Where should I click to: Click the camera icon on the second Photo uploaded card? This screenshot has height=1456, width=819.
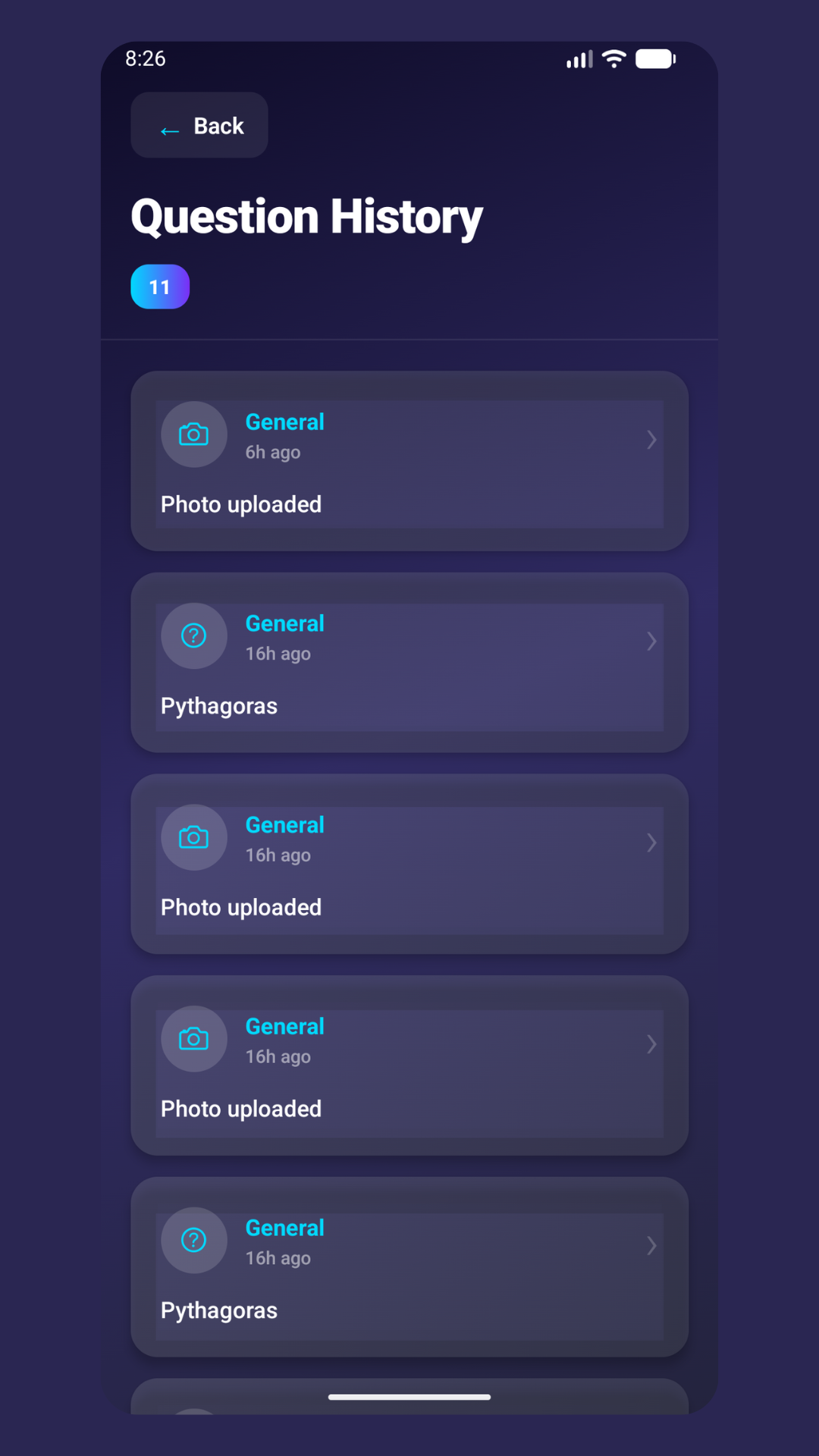(x=193, y=837)
